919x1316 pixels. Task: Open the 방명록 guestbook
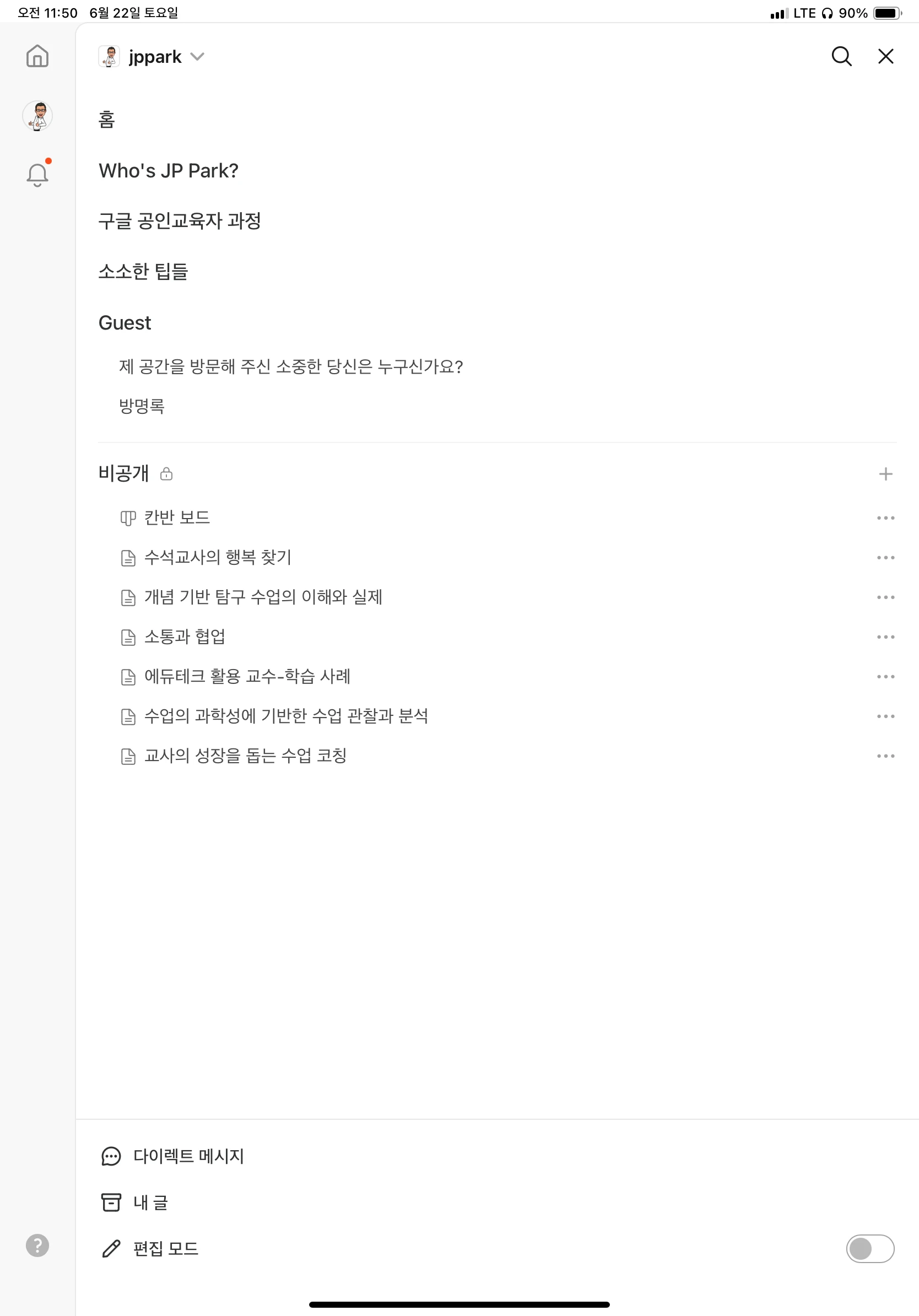142,406
